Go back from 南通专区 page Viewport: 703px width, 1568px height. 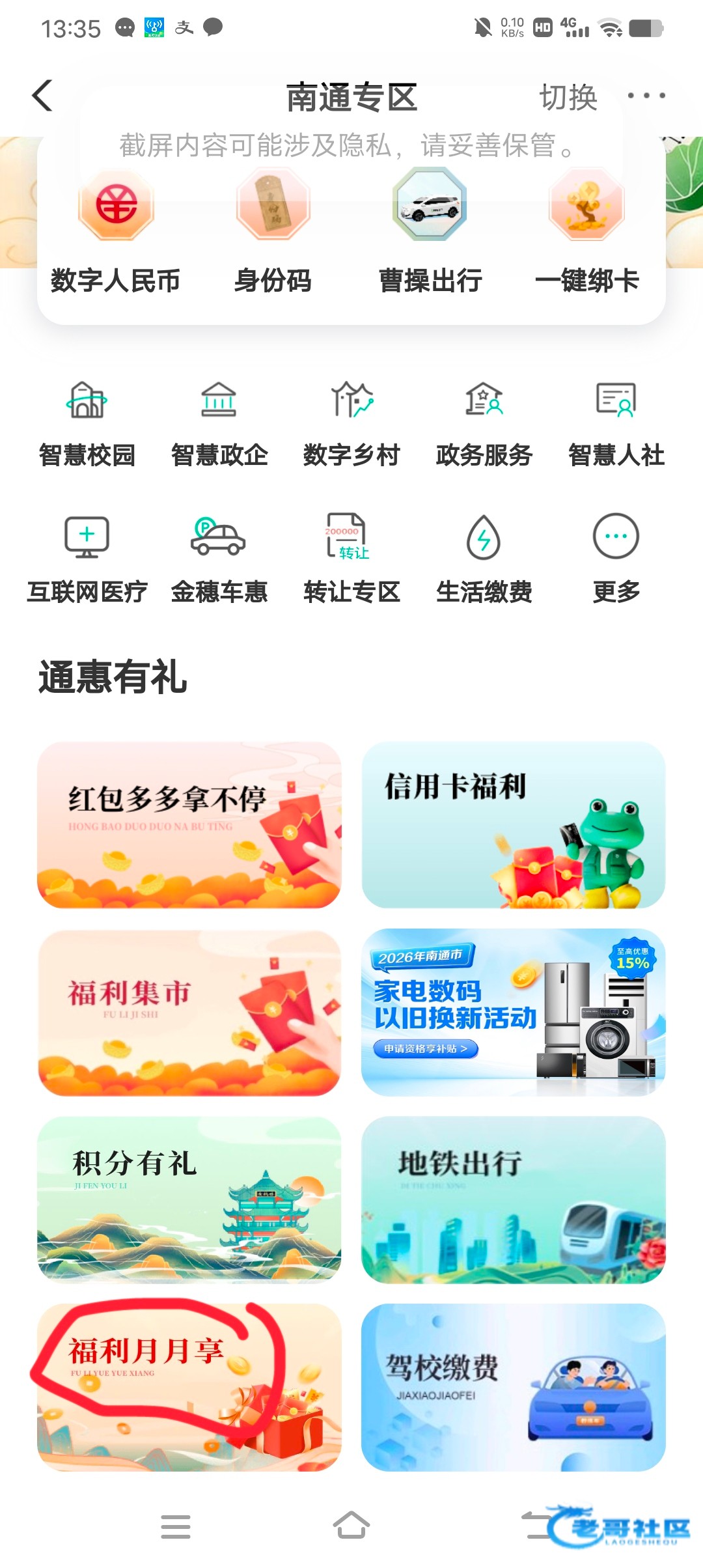click(43, 96)
